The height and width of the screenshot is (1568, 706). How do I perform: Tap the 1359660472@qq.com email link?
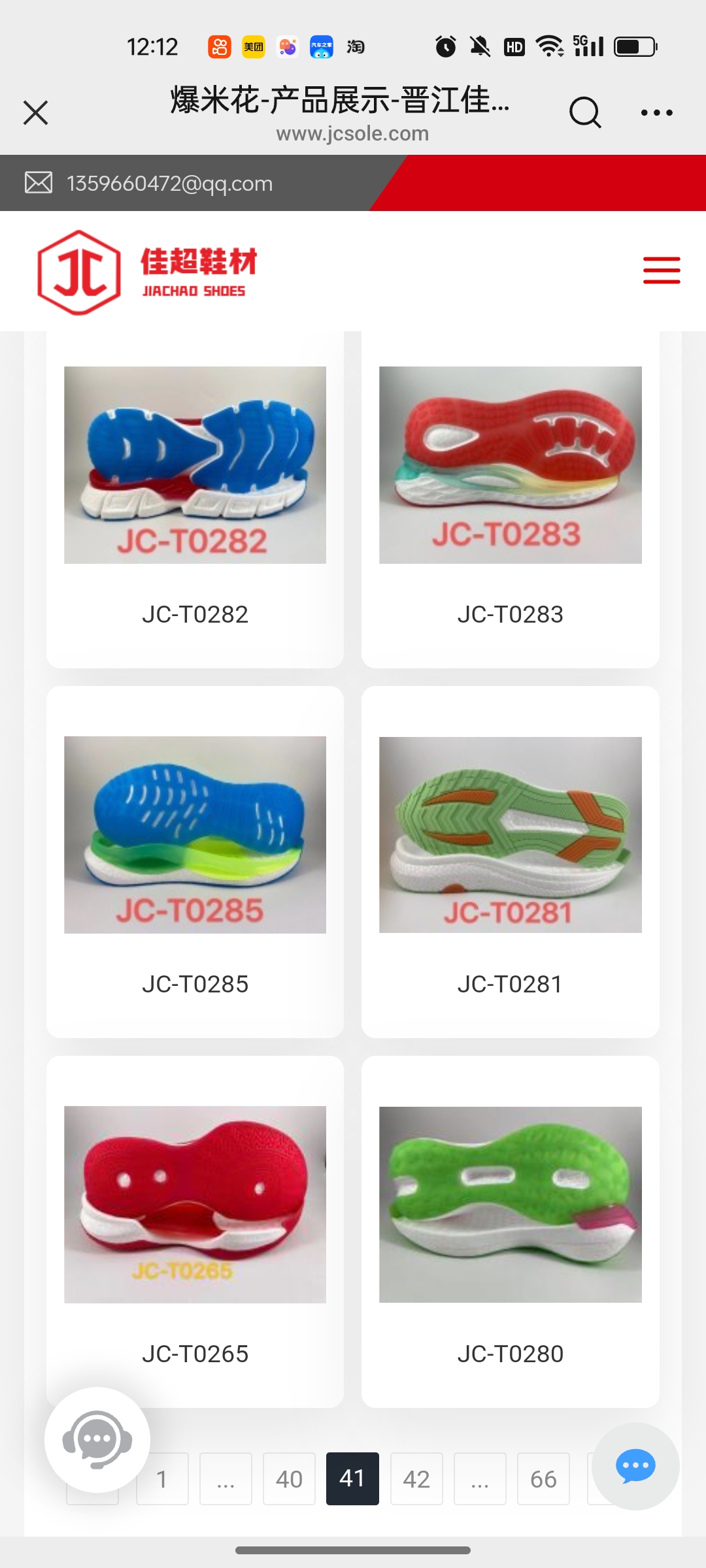tap(169, 184)
